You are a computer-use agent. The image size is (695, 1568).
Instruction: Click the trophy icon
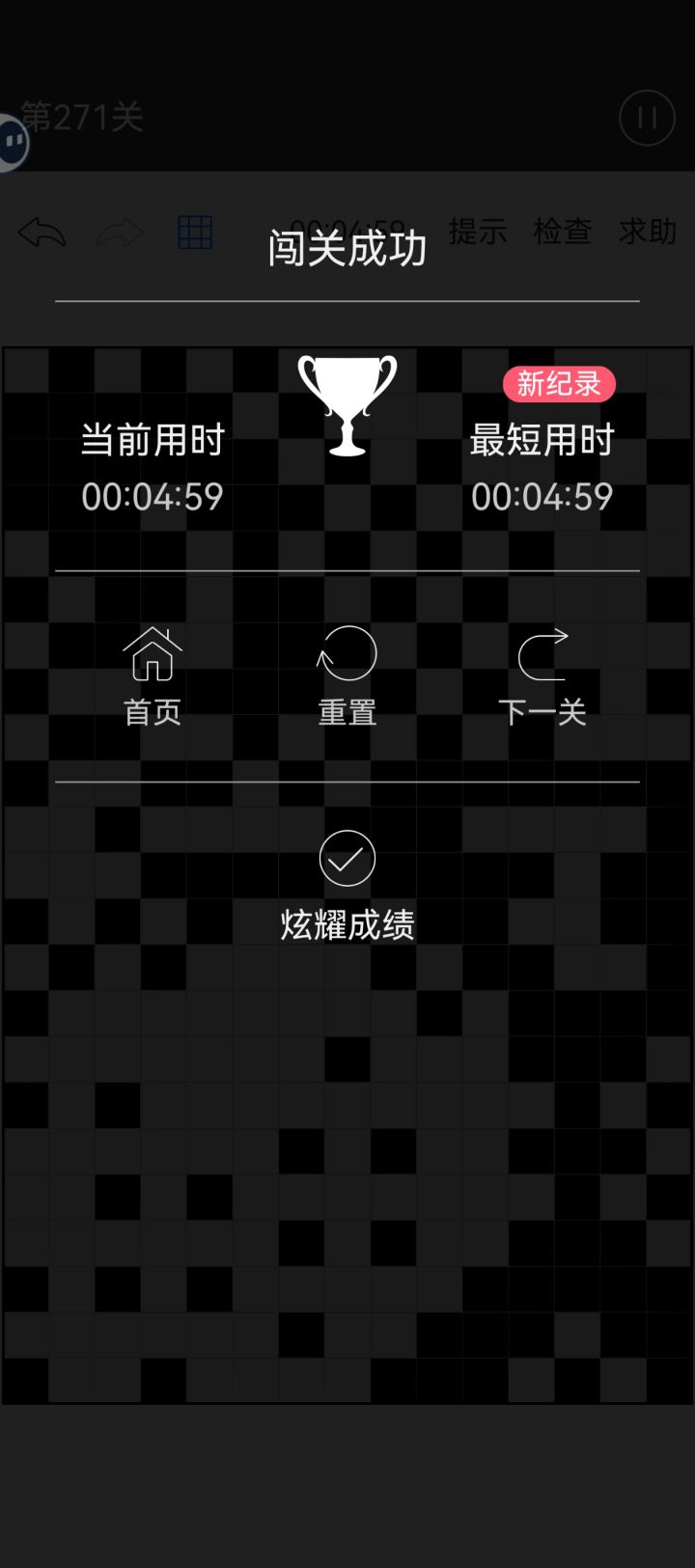point(347,403)
